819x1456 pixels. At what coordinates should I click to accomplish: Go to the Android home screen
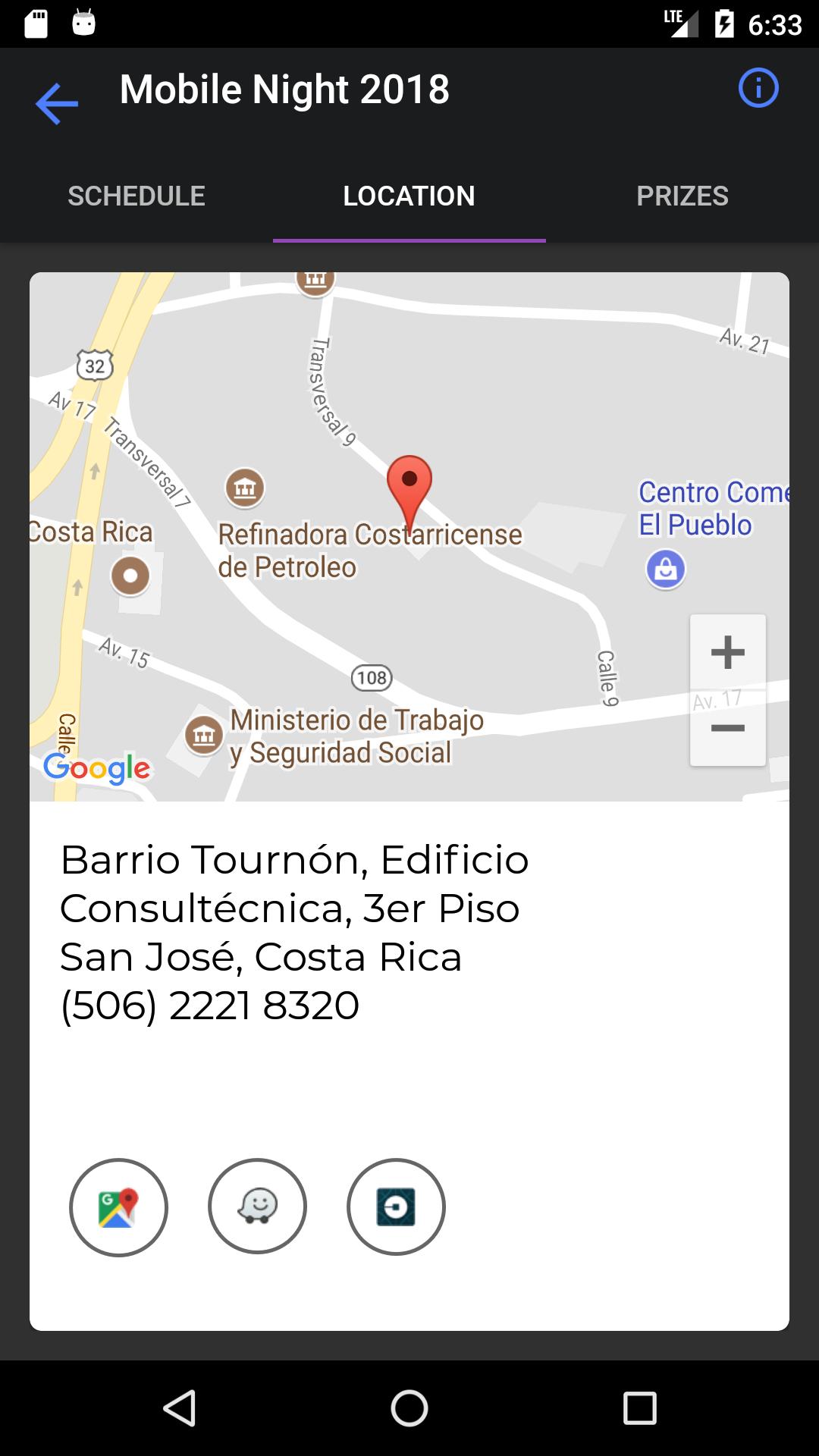[409, 1408]
